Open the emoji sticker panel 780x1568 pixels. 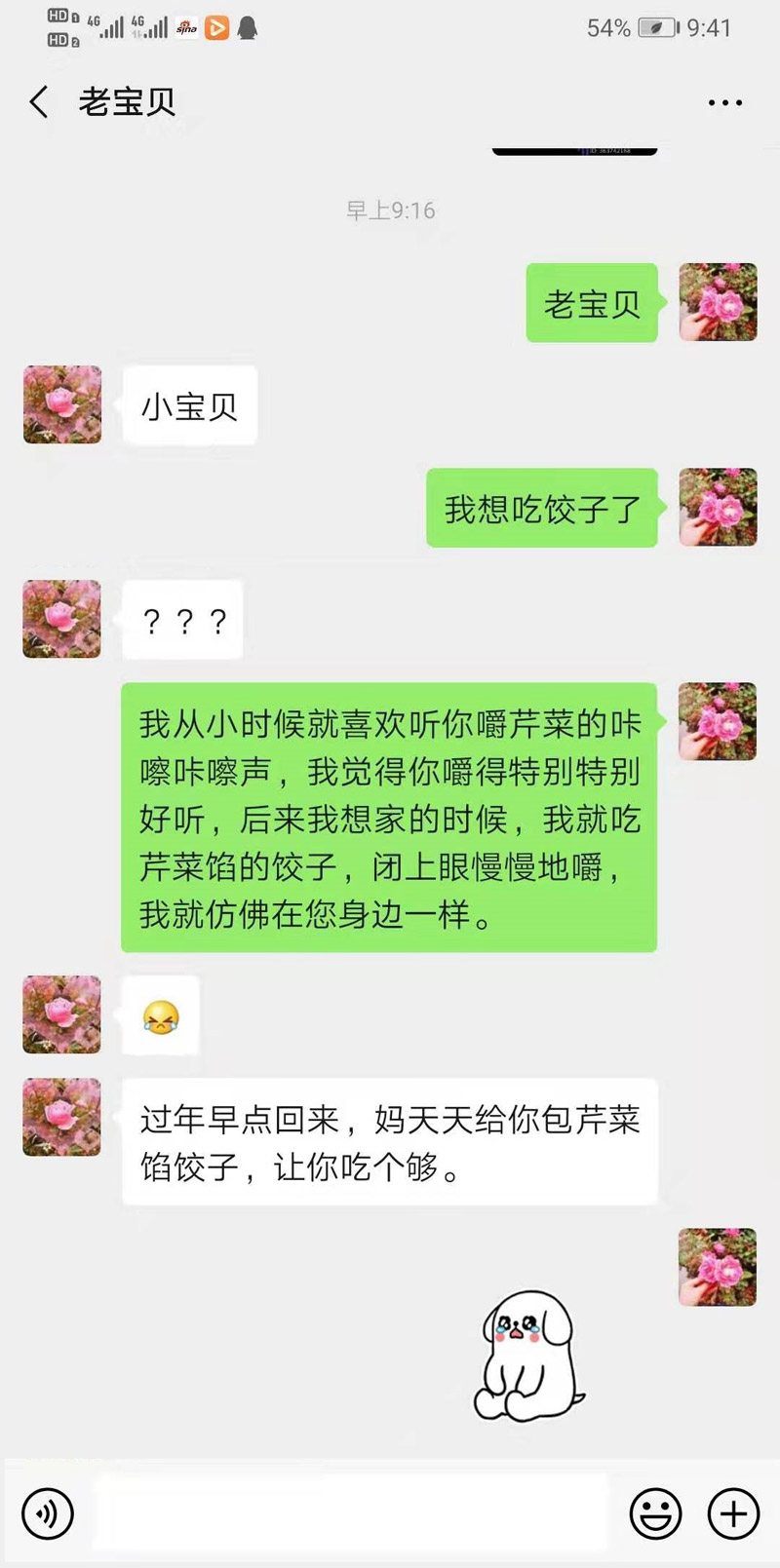pyautogui.click(x=655, y=1513)
